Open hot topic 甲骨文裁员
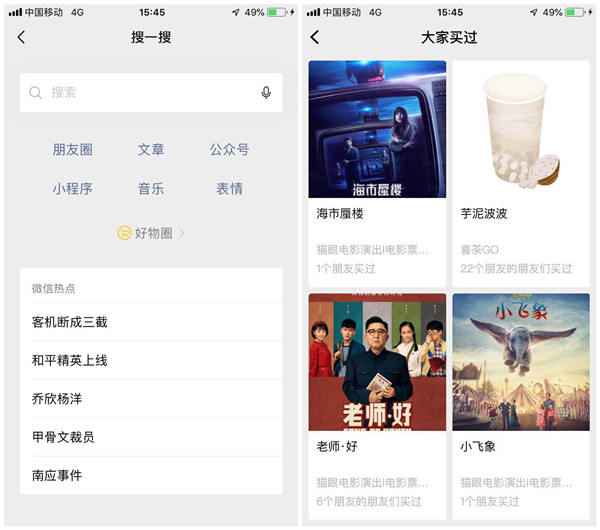Viewport: 600px width, 530px height. tap(151, 437)
